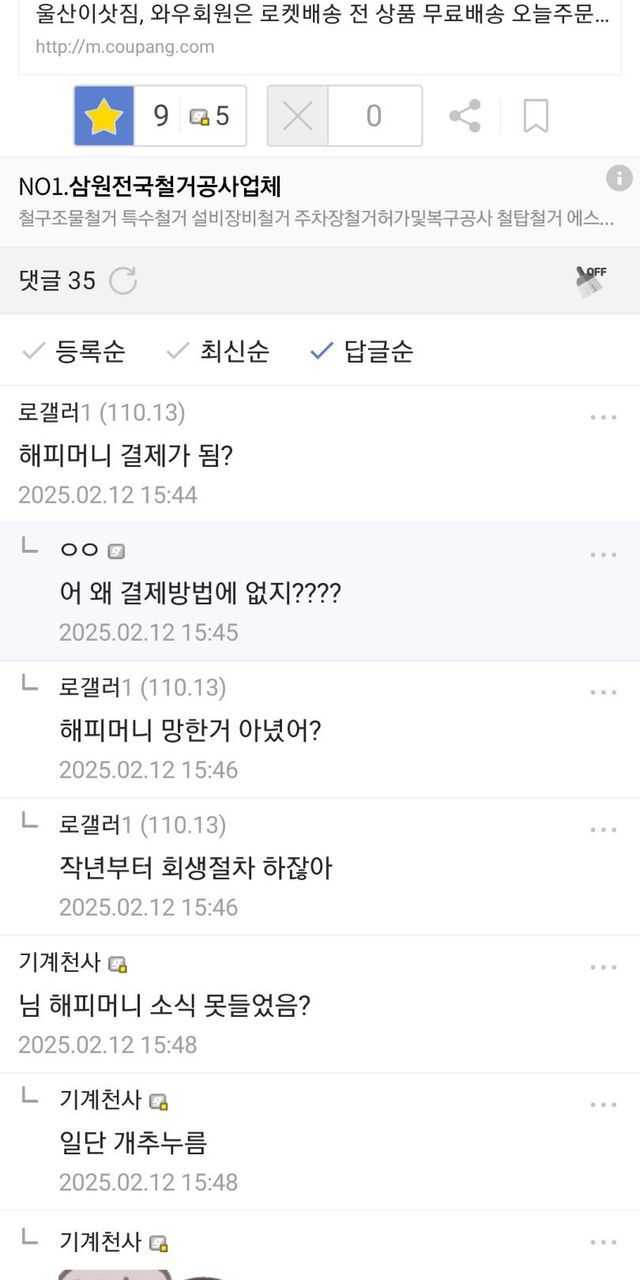
Task: Upvote the post with the star button
Action: [x=104, y=116]
